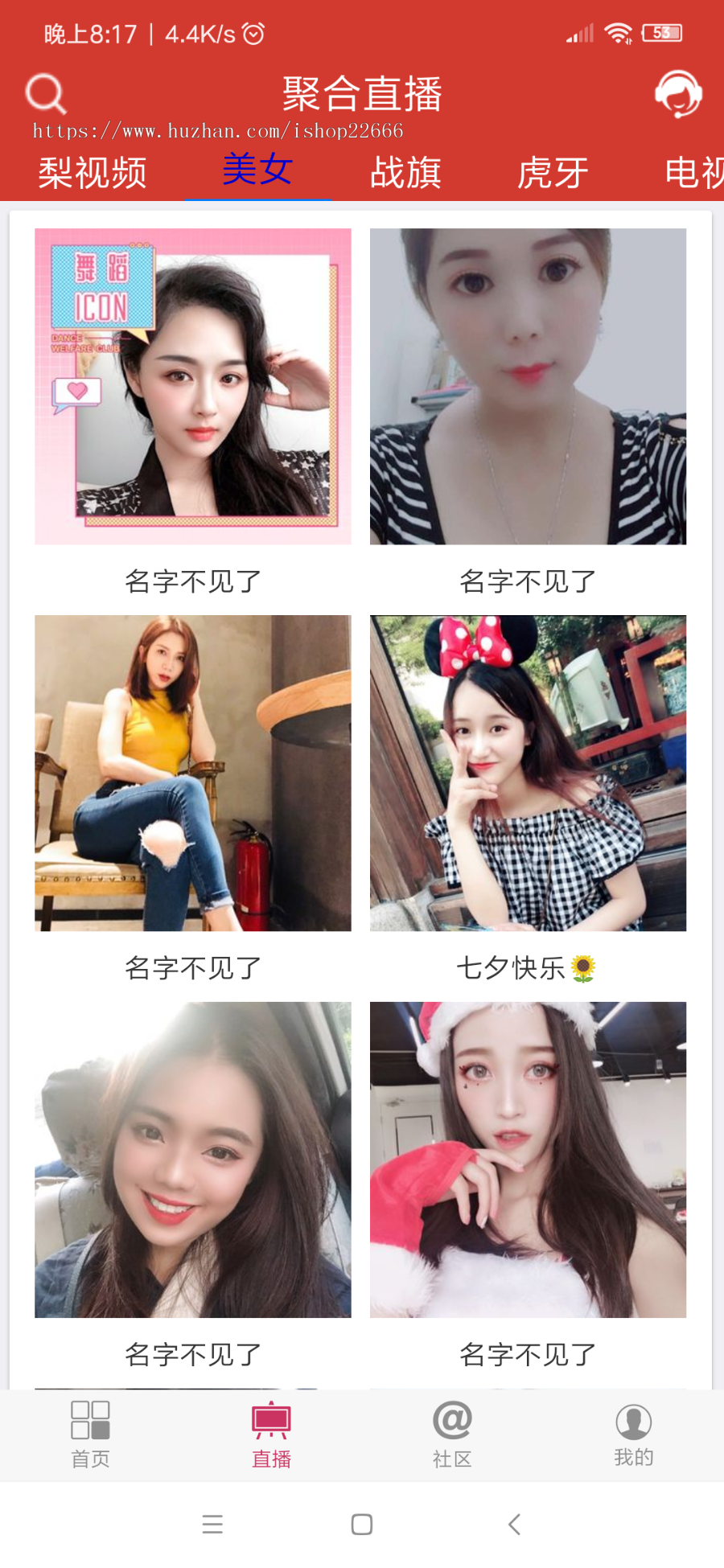The width and height of the screenshot is (724, 1568).
Task: Click the Wi-Fi icon in status bar
Action: pyautogui.click(x=619, y=33)
